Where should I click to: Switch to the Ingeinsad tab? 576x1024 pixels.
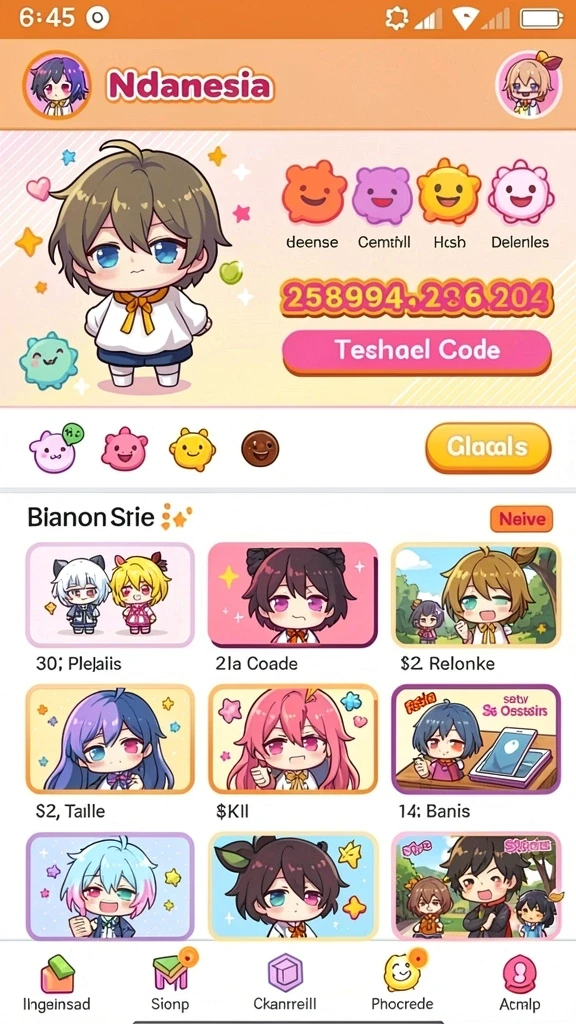point(57,982)
